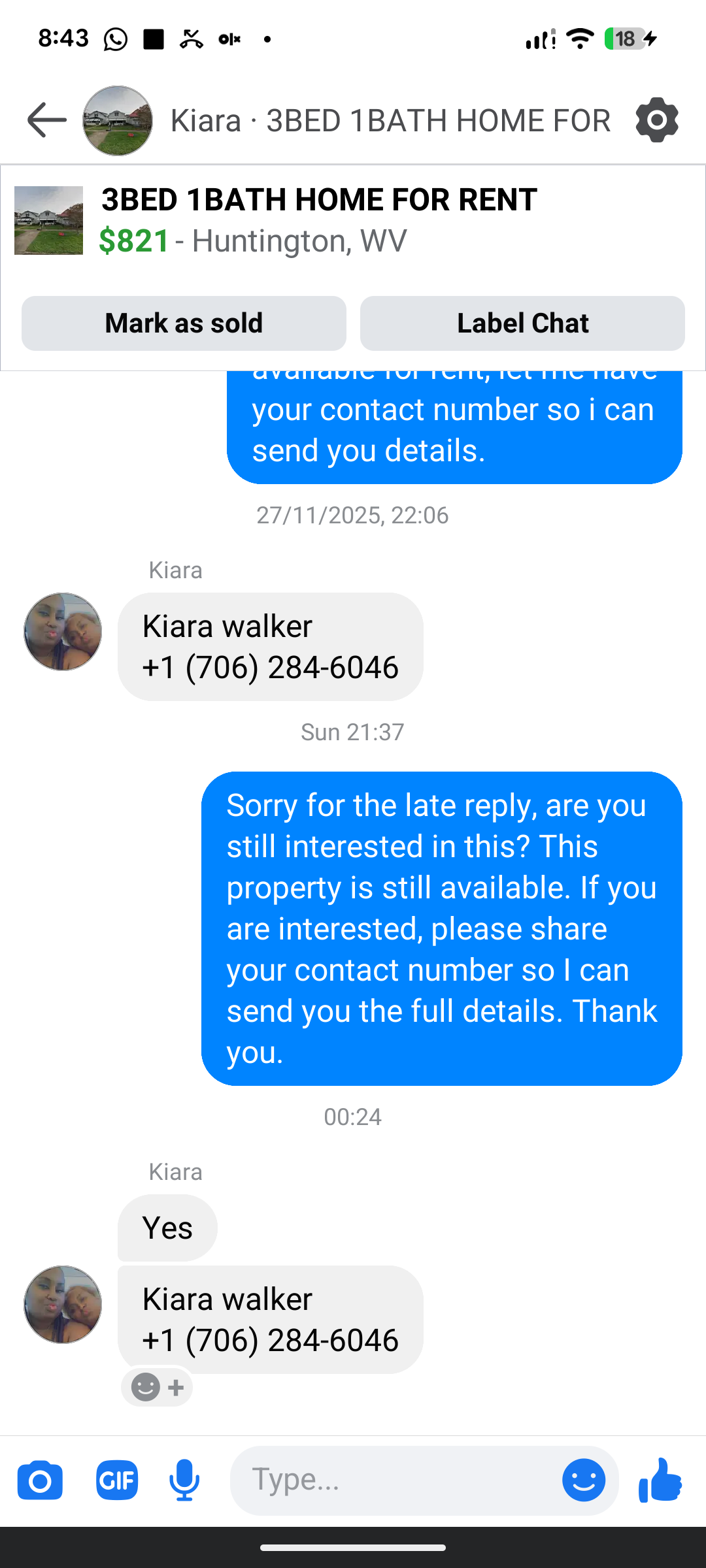Go back using the header arrow
The width and height of the screenshot is (706, 1568).
pyautogui.click(x=46, y=120)
